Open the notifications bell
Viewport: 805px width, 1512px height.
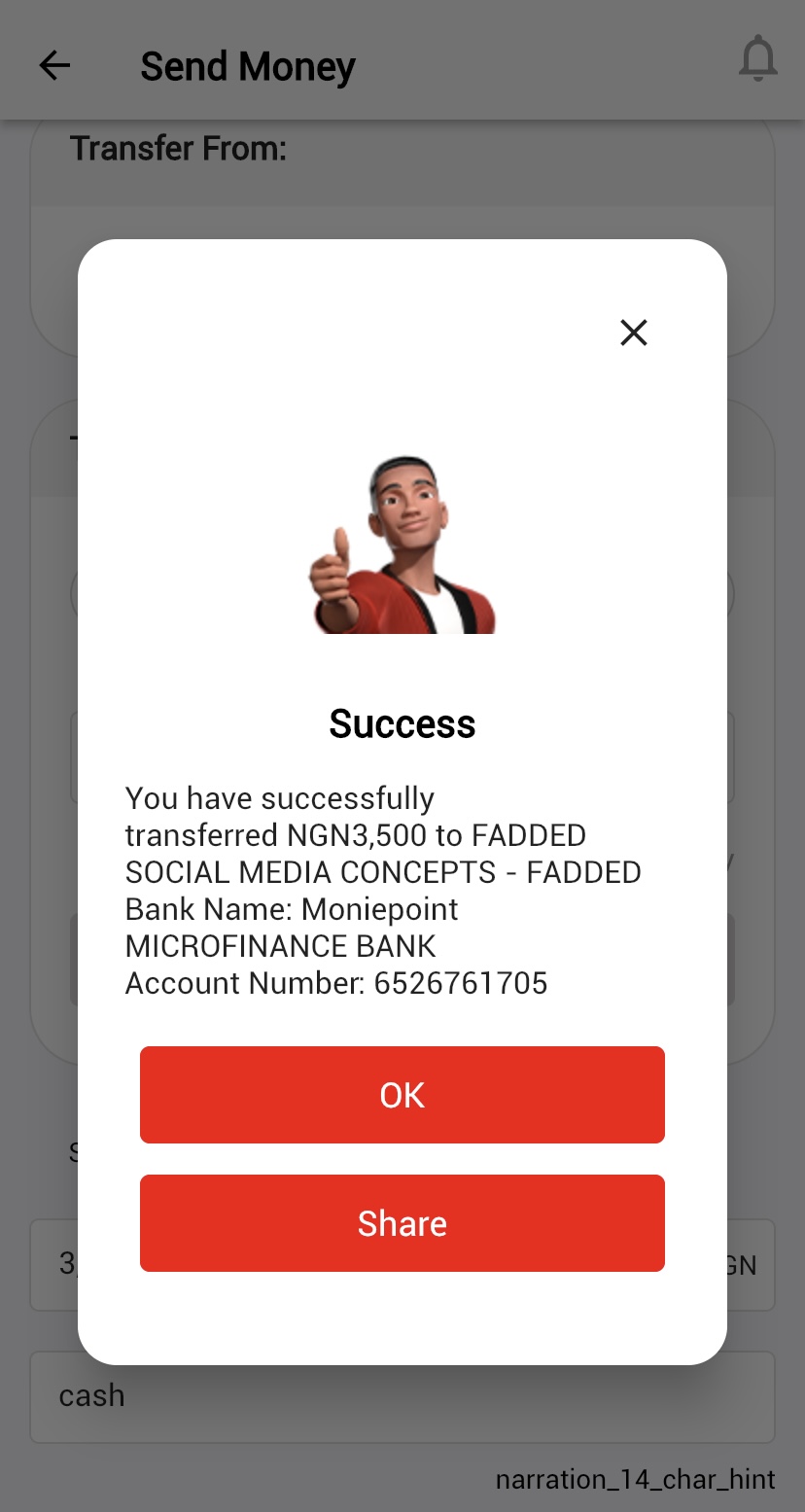point(757,60)
